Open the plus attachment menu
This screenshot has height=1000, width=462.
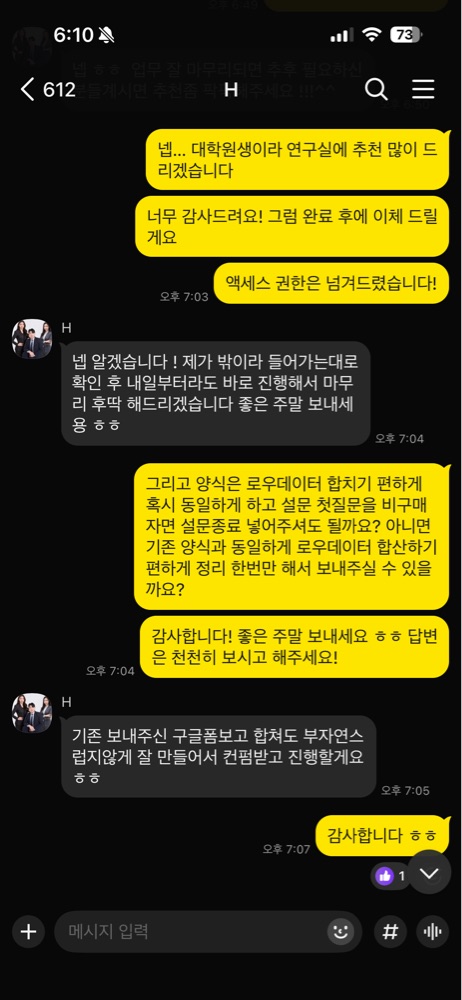click(x=28, y=932)
